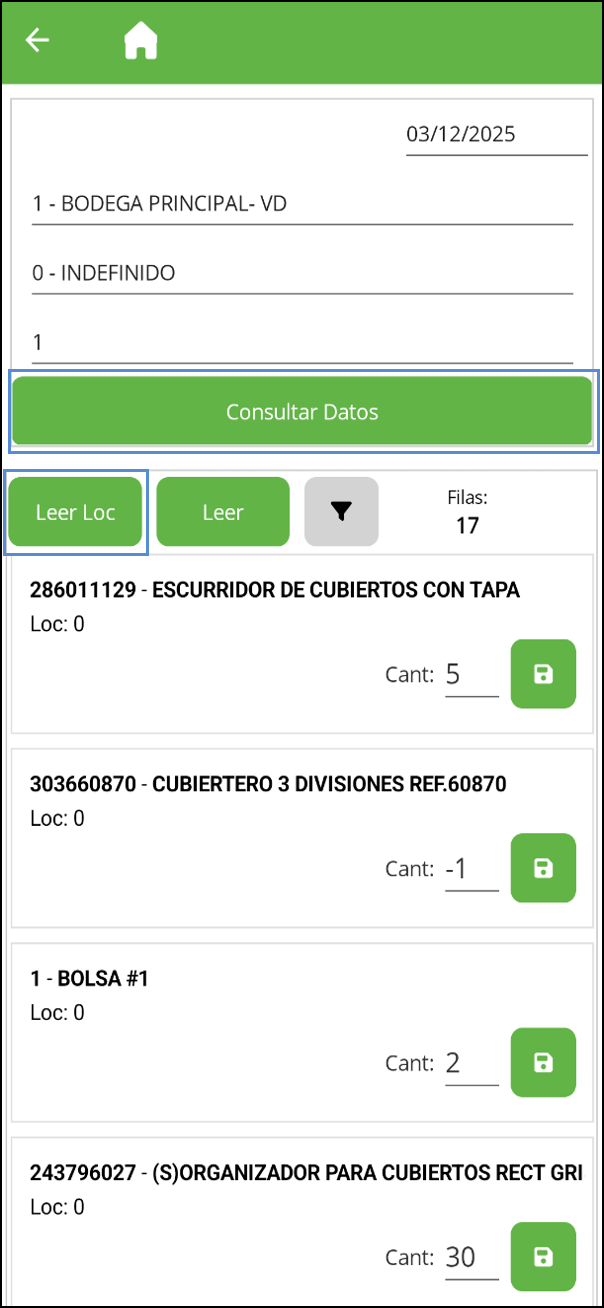Image resolution: width=604 pixels, height=1308 pixels.
Task: Edit quantity for CUBIERTERO 3 DIVISIONES
Action: (x=471, y=869)
